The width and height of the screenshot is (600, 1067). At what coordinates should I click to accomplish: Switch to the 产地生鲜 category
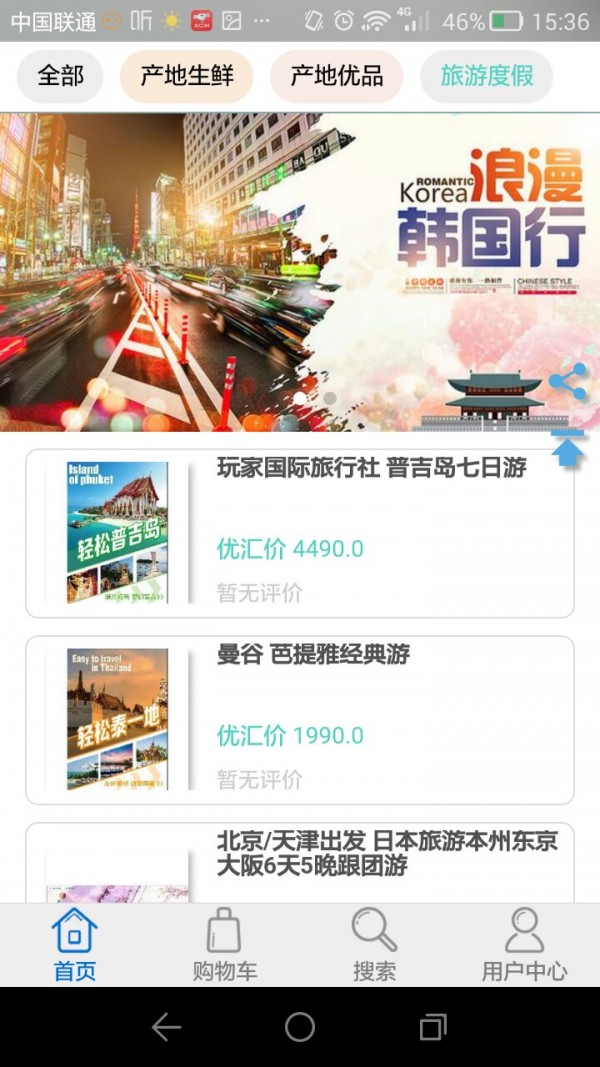186,76
